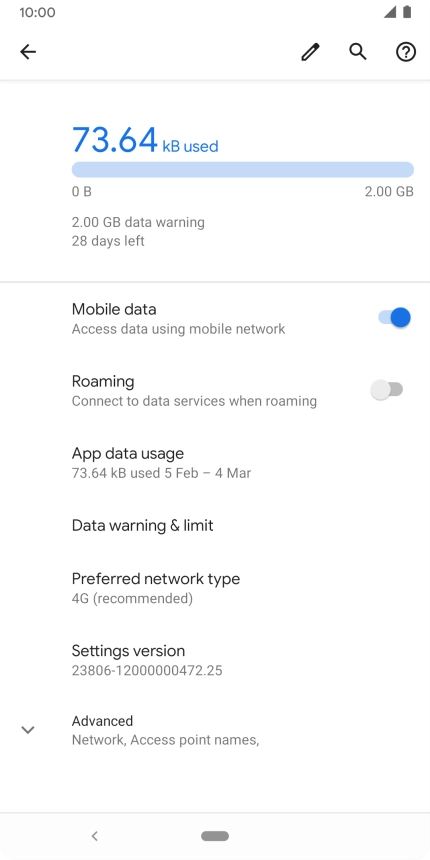Tap the home pill in navigation bar

pos(215,836)
